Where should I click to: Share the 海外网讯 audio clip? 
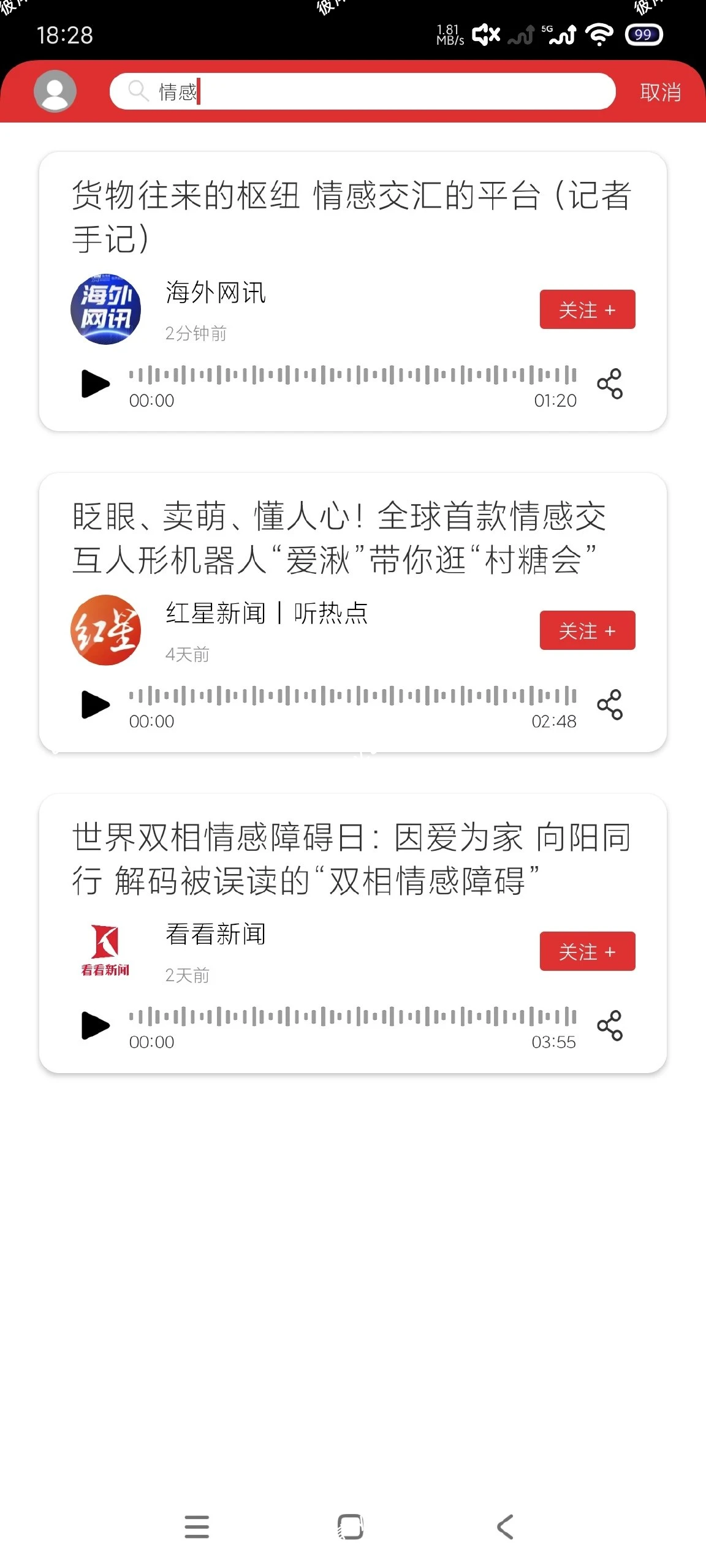point(610,383)
